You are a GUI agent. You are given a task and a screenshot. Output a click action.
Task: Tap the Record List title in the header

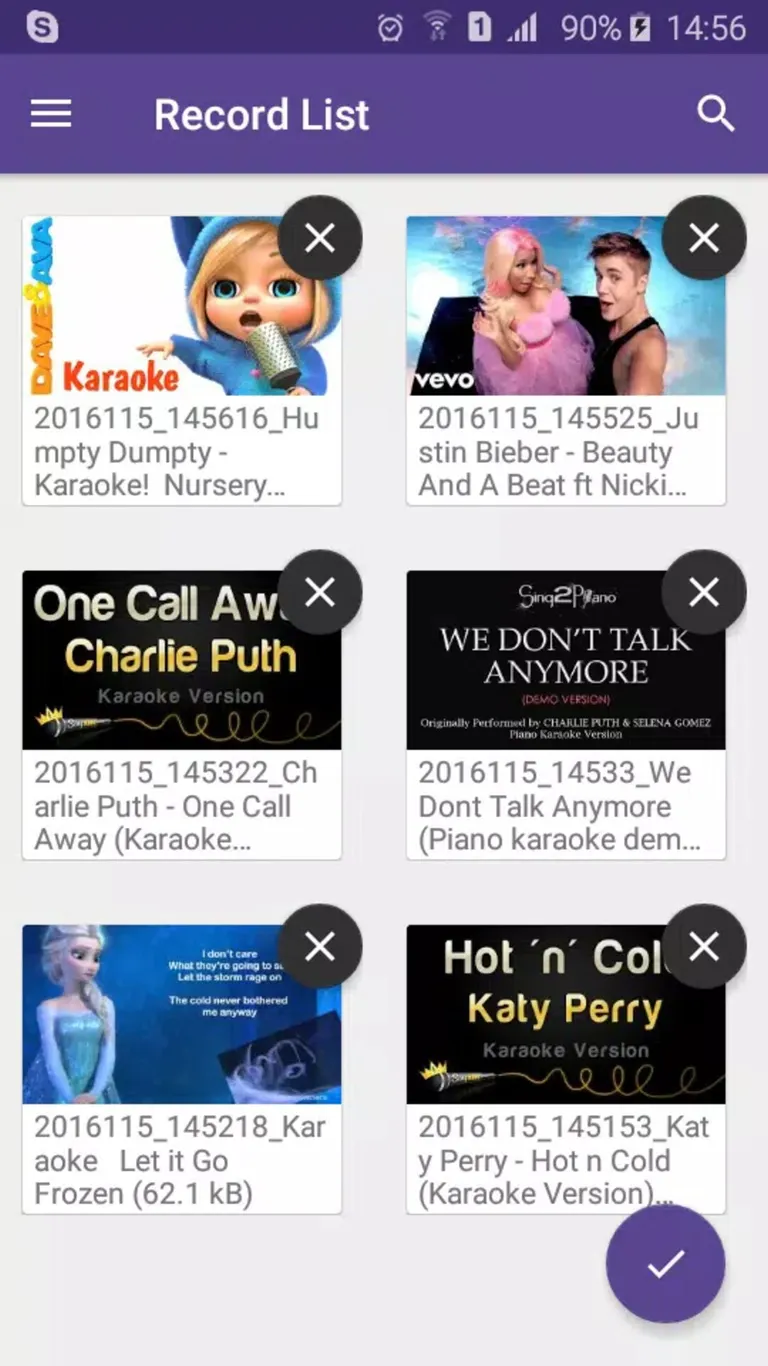click(x=260, y=113)
